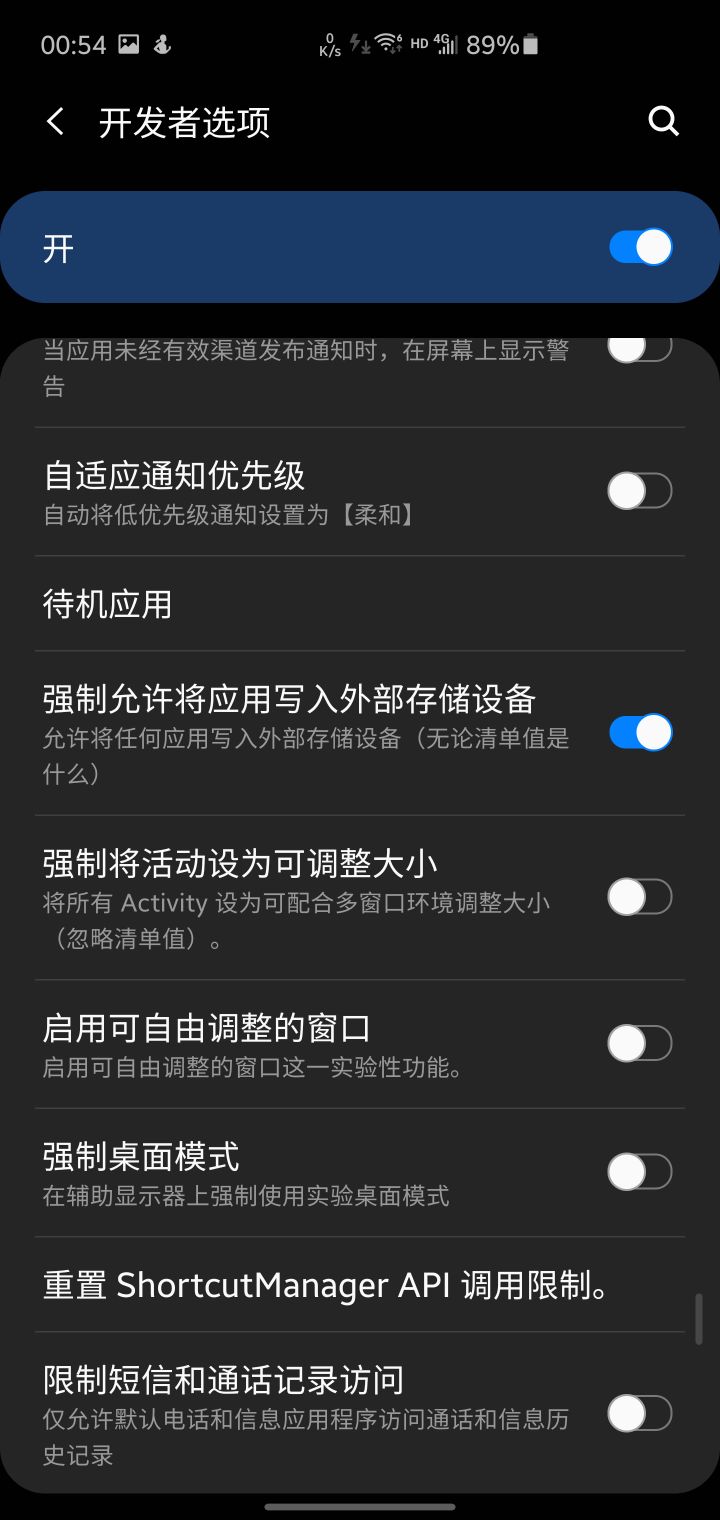Enable 限制短信和通话记录访问
The width and height of the screenshot is (720, 1520).
(x=639, y=1414)
